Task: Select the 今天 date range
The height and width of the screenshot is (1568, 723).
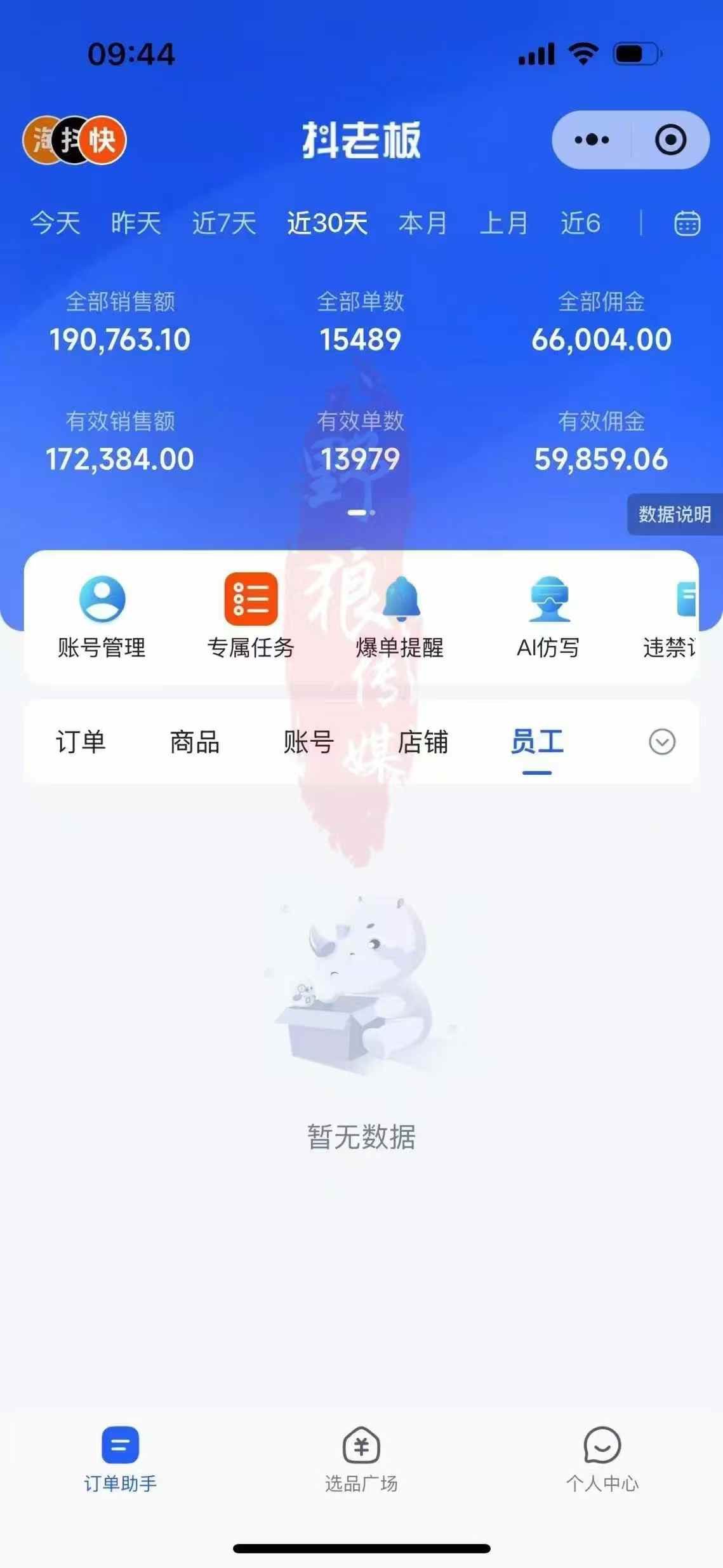Action: tap(55, 224)
